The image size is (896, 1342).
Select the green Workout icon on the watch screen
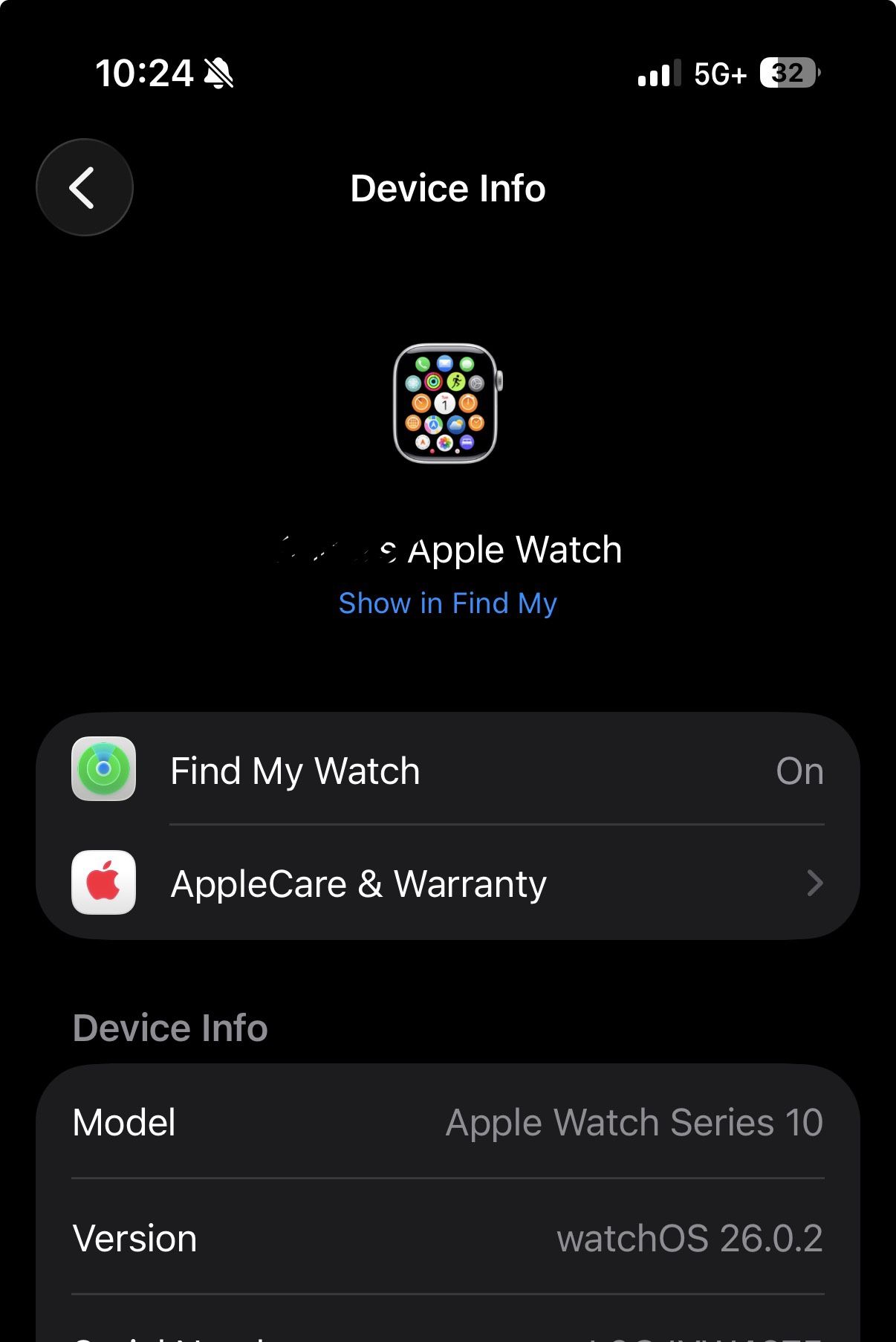pyautogui.click(x=457, y=382)
